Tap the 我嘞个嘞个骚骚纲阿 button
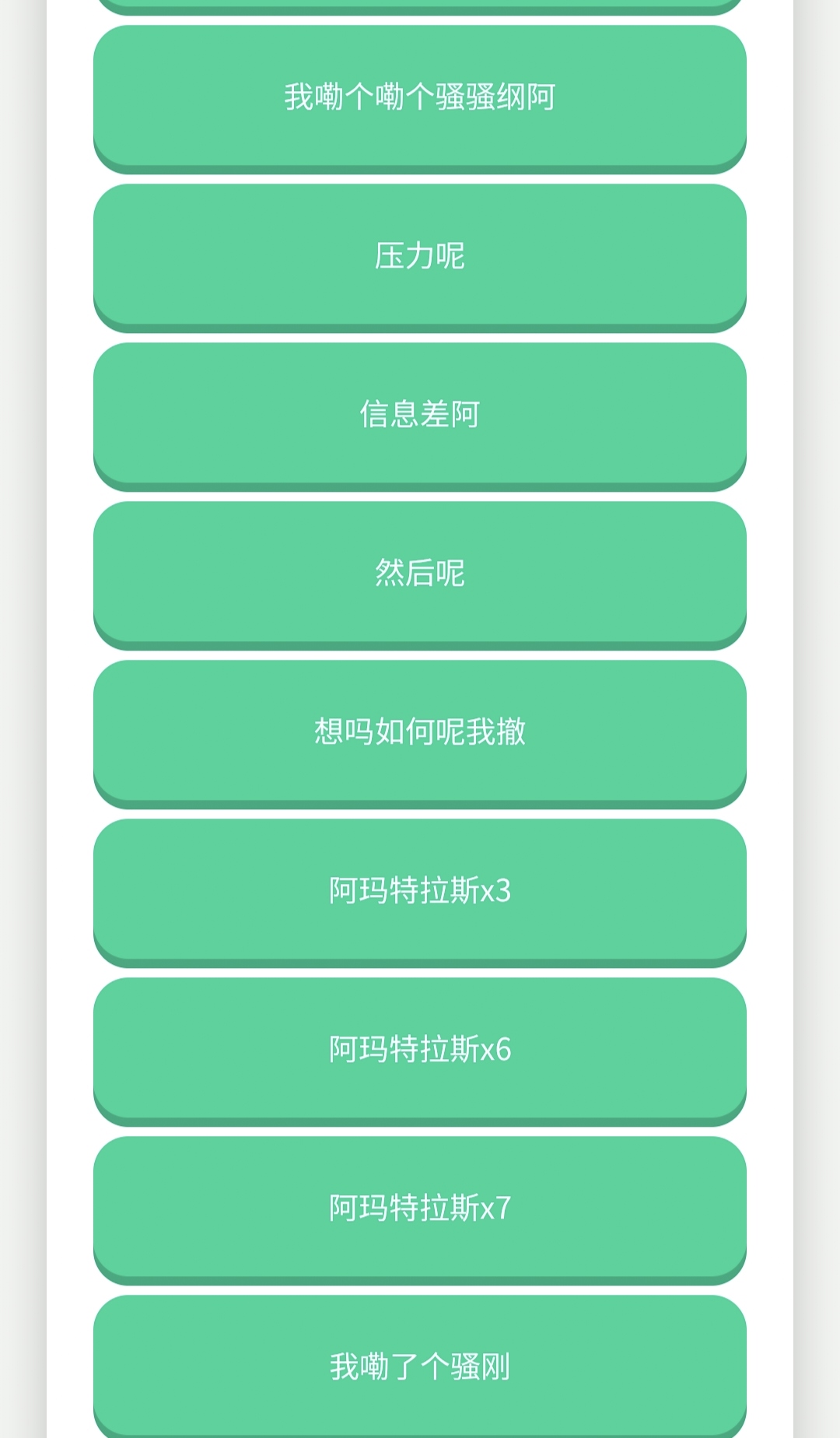This screenshot has height=1438, width=840. click(420, 96)
